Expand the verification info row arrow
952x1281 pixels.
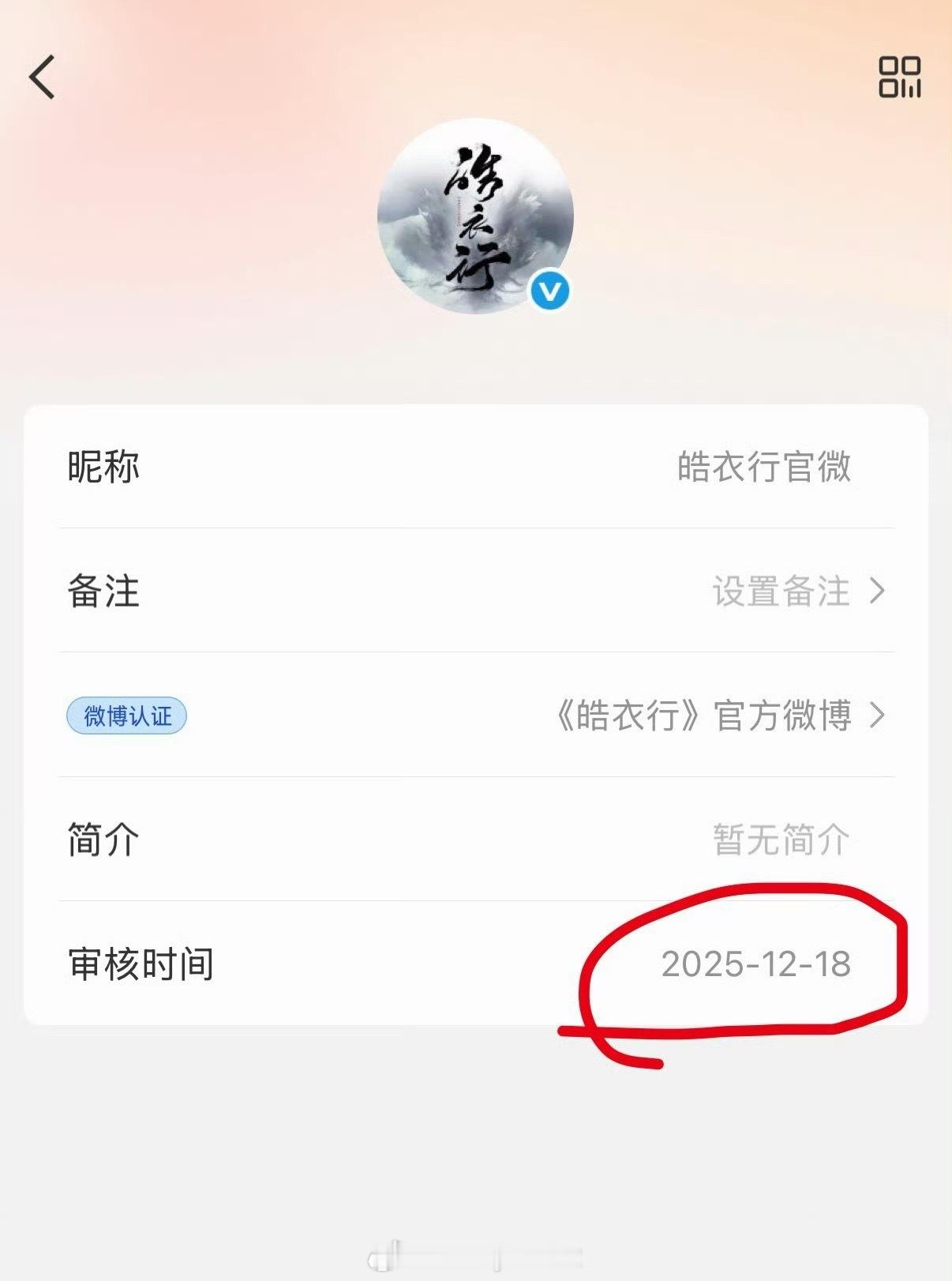coord(879,713)
